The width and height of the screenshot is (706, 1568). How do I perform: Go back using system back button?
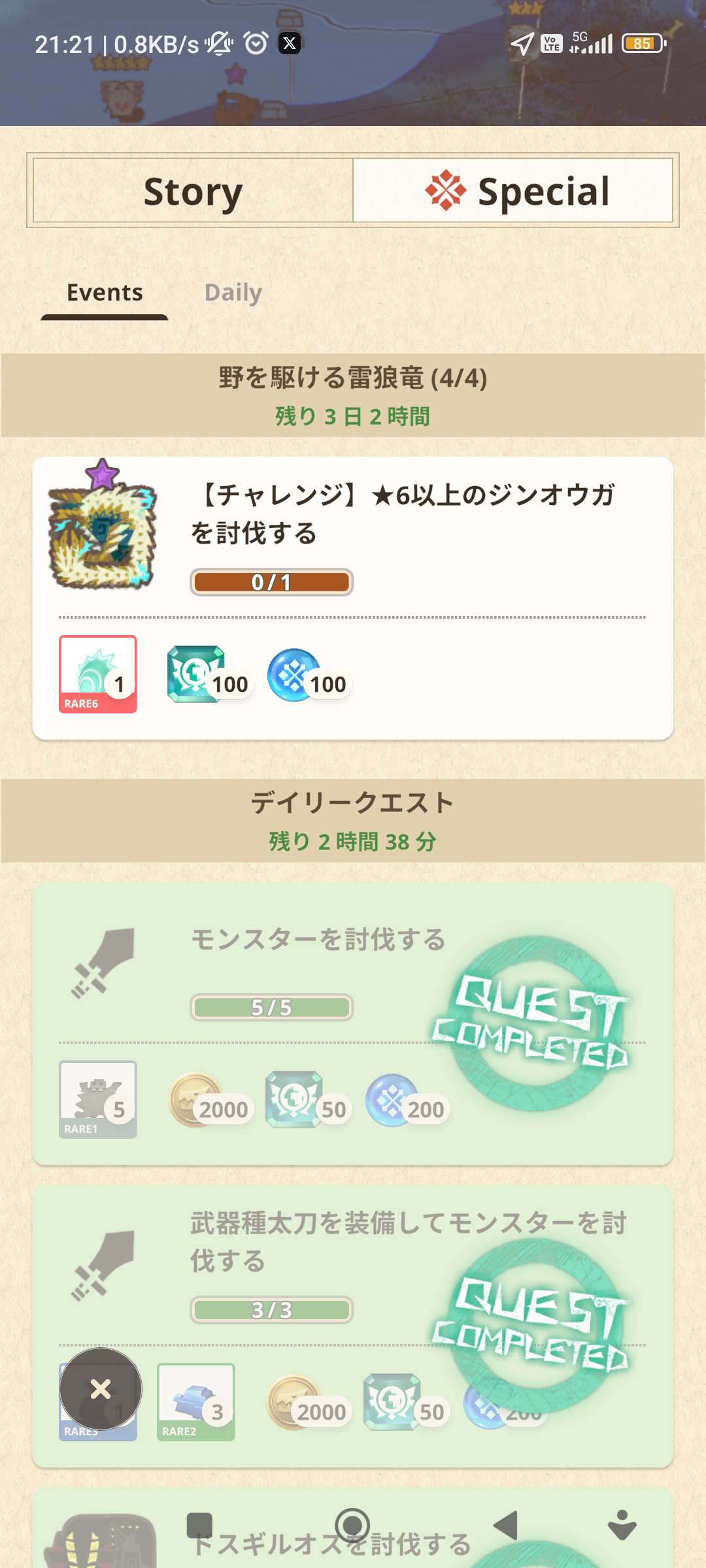point(505,1526)
